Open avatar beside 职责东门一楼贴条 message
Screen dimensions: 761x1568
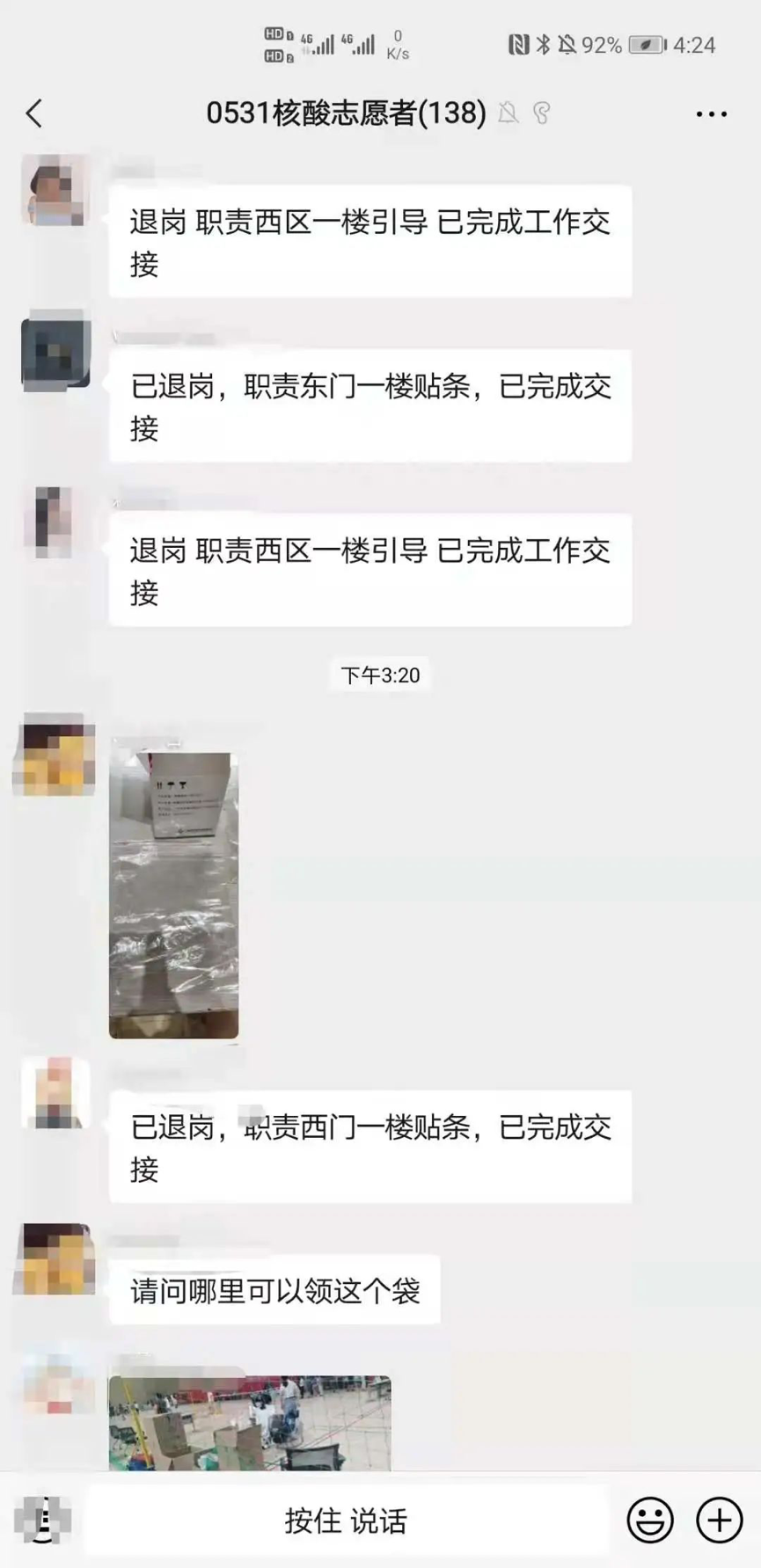click(x=55, y=350)
